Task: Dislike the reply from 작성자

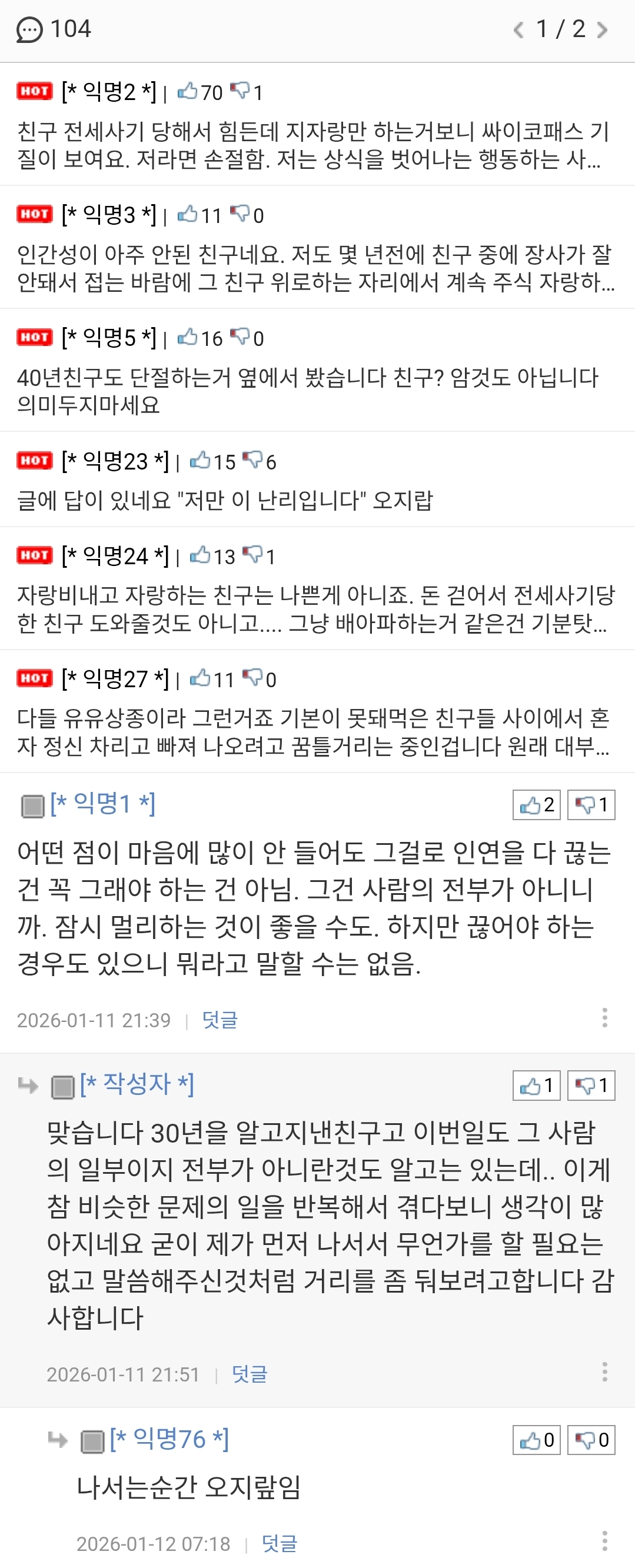Action: click(591, 1085)
